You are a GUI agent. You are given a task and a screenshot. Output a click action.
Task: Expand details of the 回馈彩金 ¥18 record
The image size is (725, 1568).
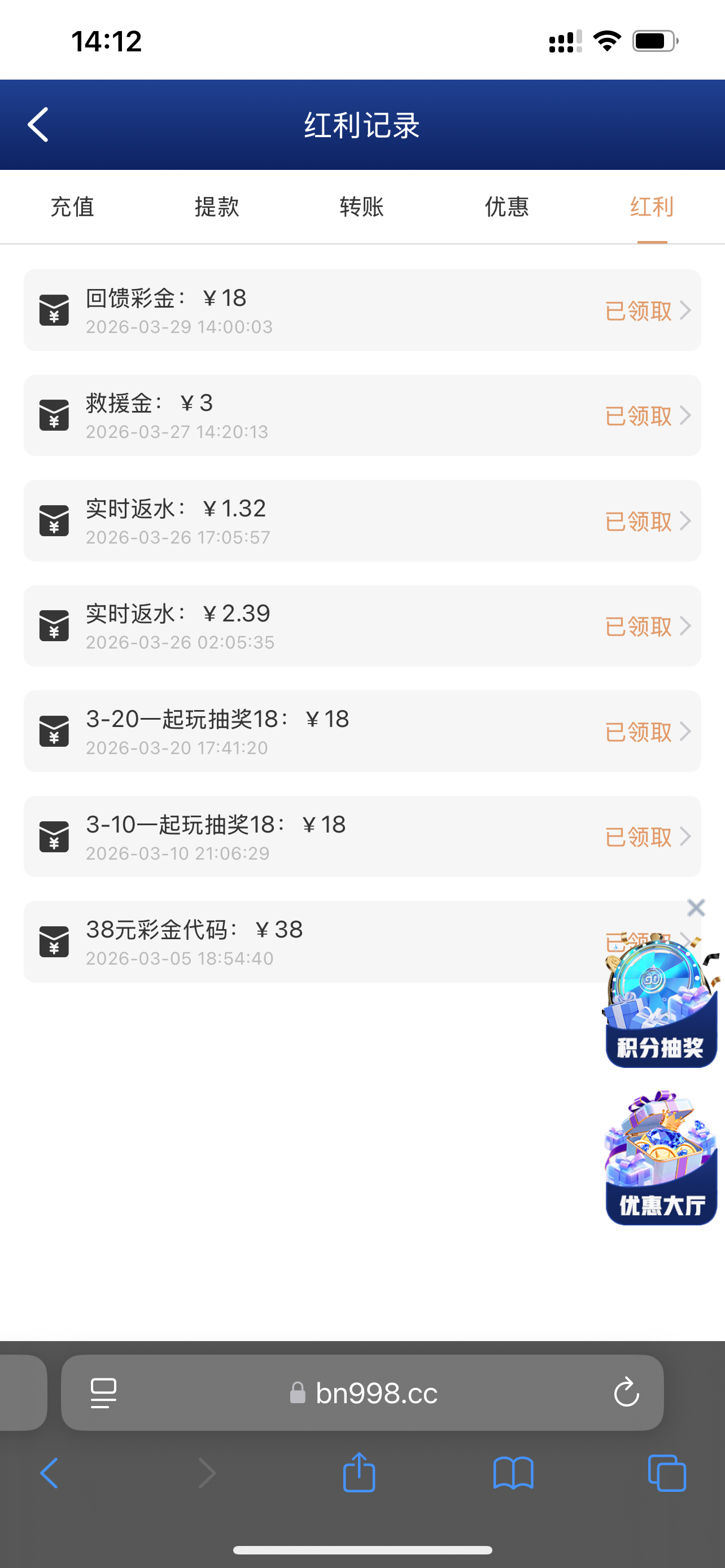687,311
